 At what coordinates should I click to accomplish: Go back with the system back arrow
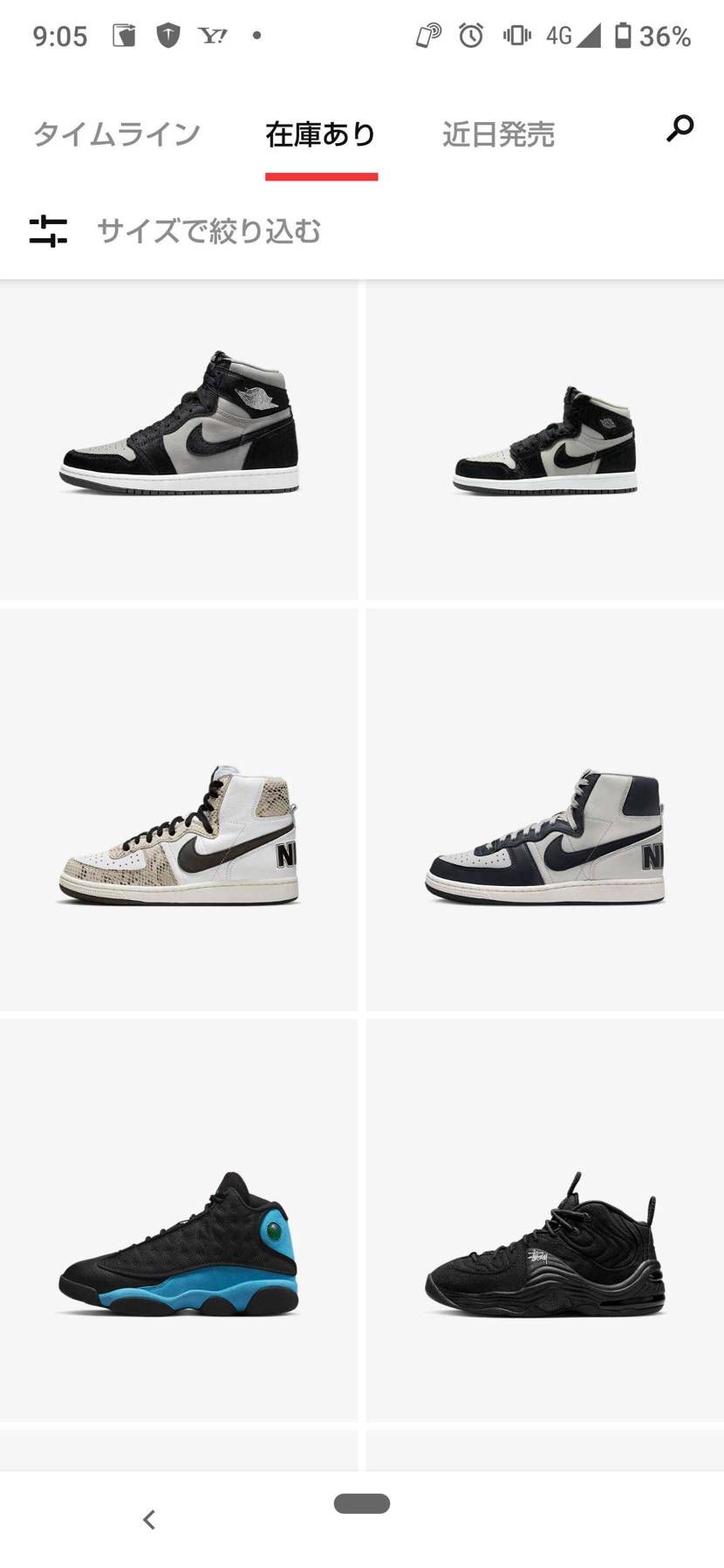pyautogui.click(x=149, y=1520)
